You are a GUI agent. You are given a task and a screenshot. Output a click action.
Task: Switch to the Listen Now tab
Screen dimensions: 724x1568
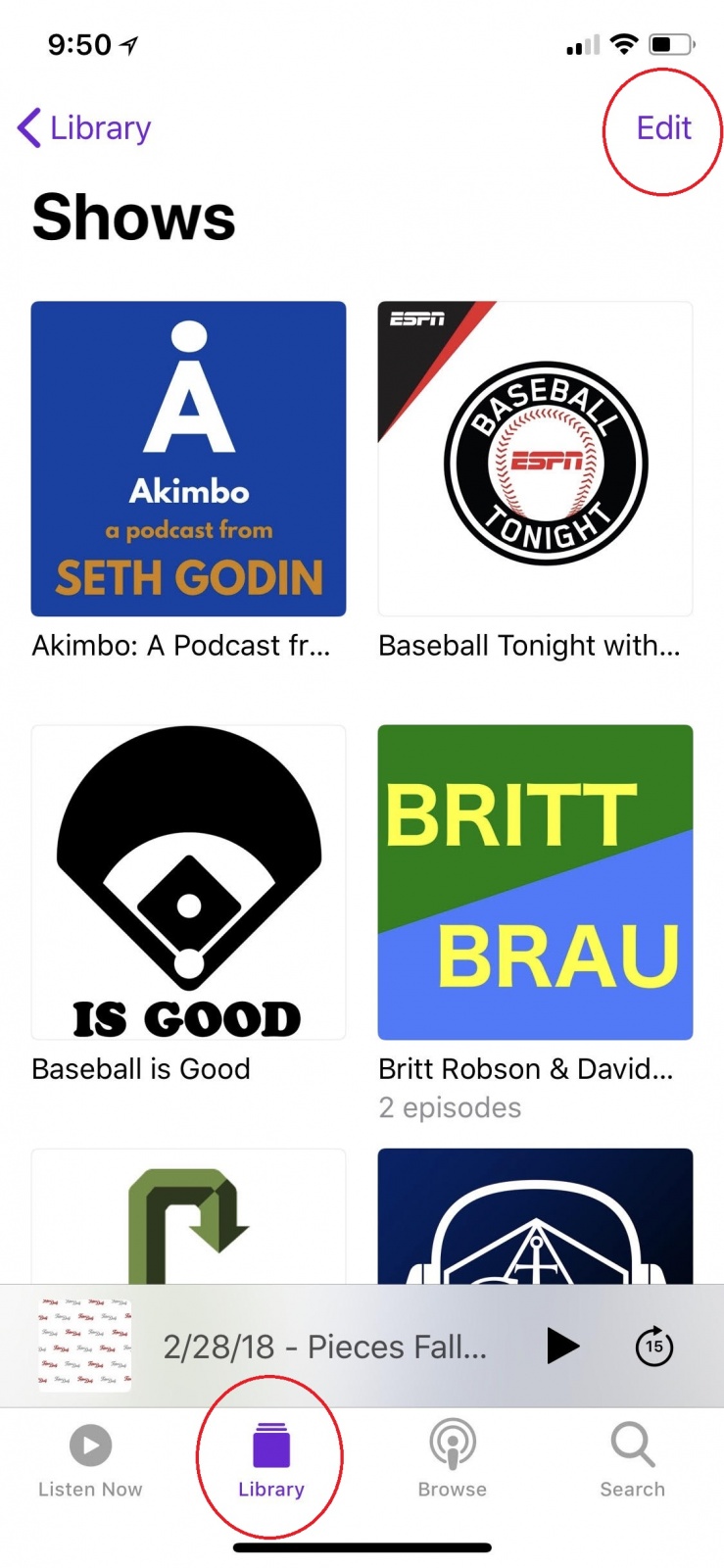pyautogui.click(x=90, y=1460)
